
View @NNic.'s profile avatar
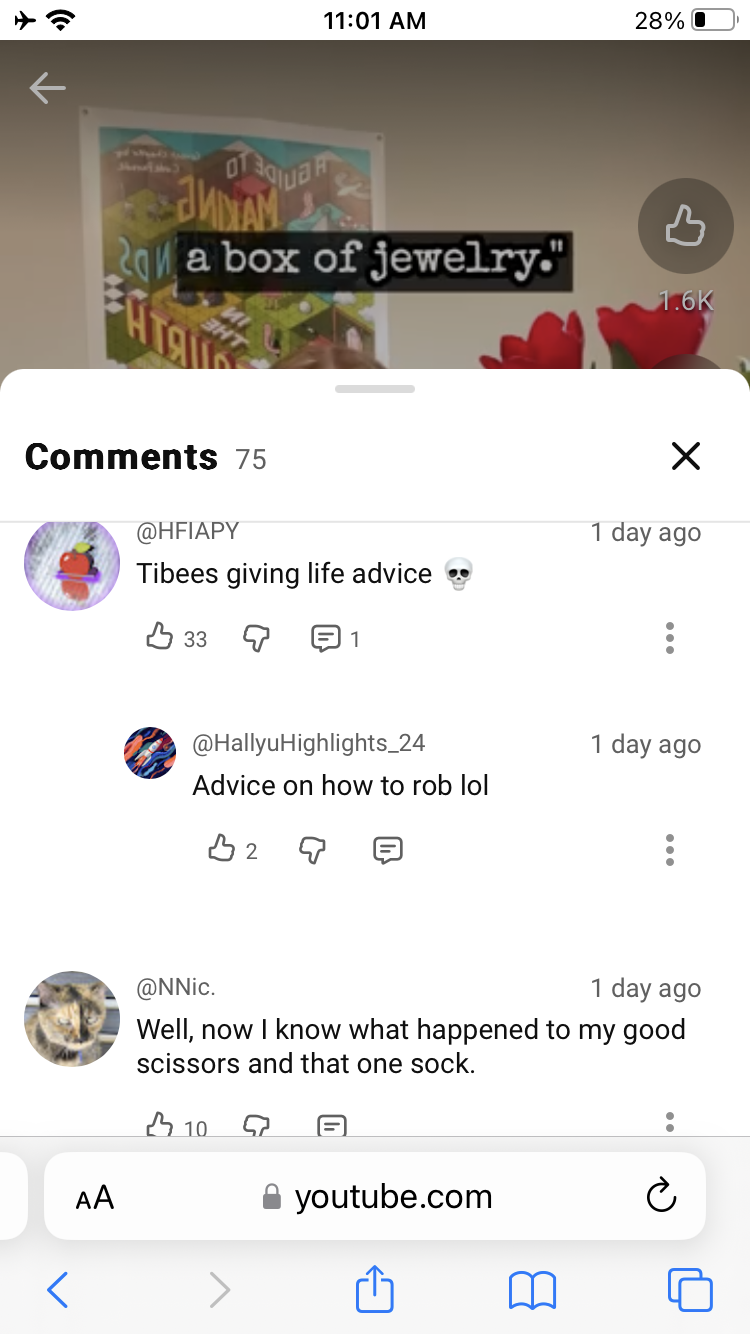pos(72,1018)
